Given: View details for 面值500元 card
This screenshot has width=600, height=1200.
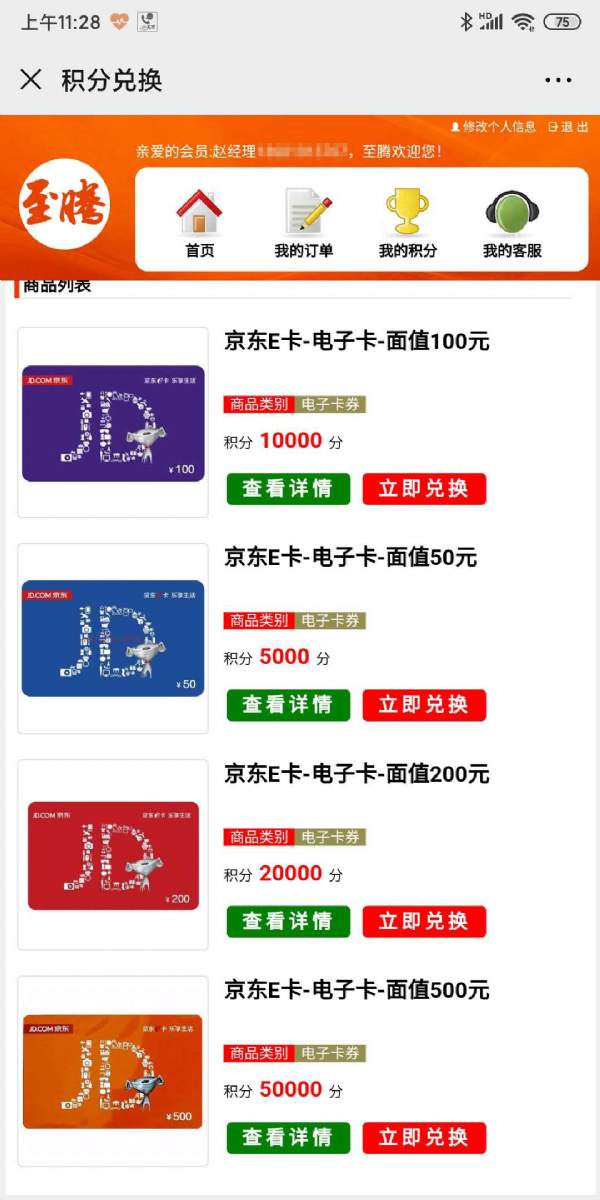Looking at the screenshot, I should pos(288,1137).
